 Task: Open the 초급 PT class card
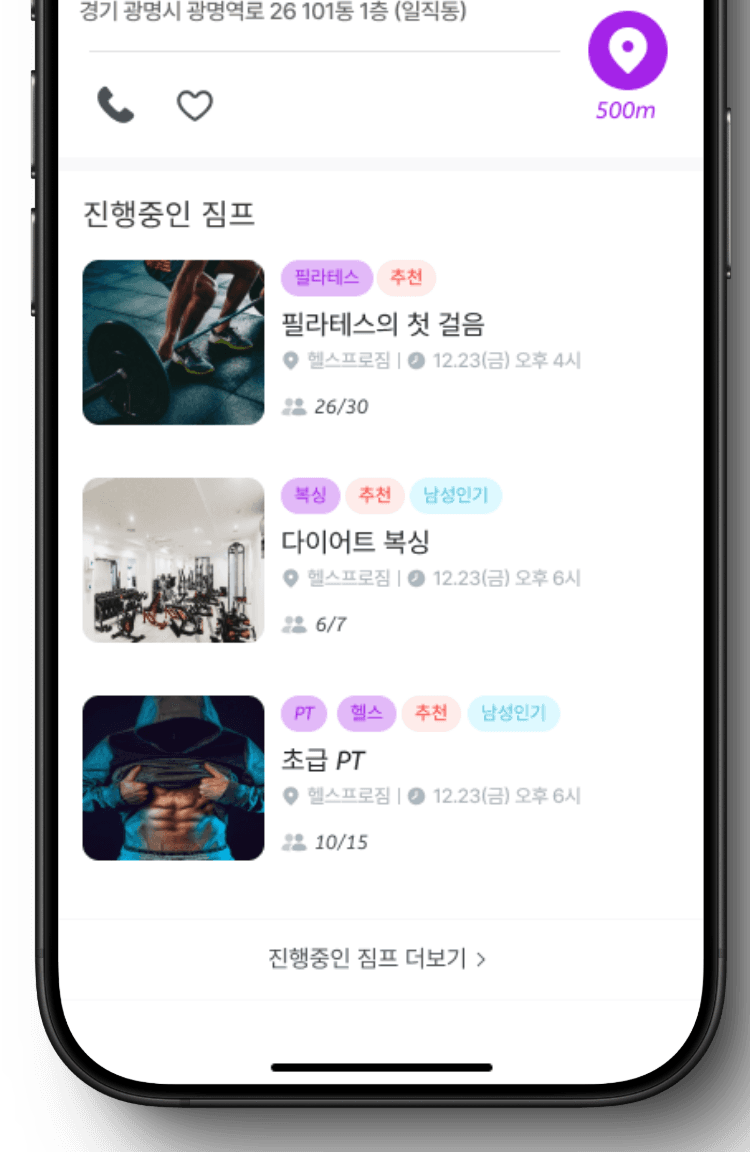point(323,761)
